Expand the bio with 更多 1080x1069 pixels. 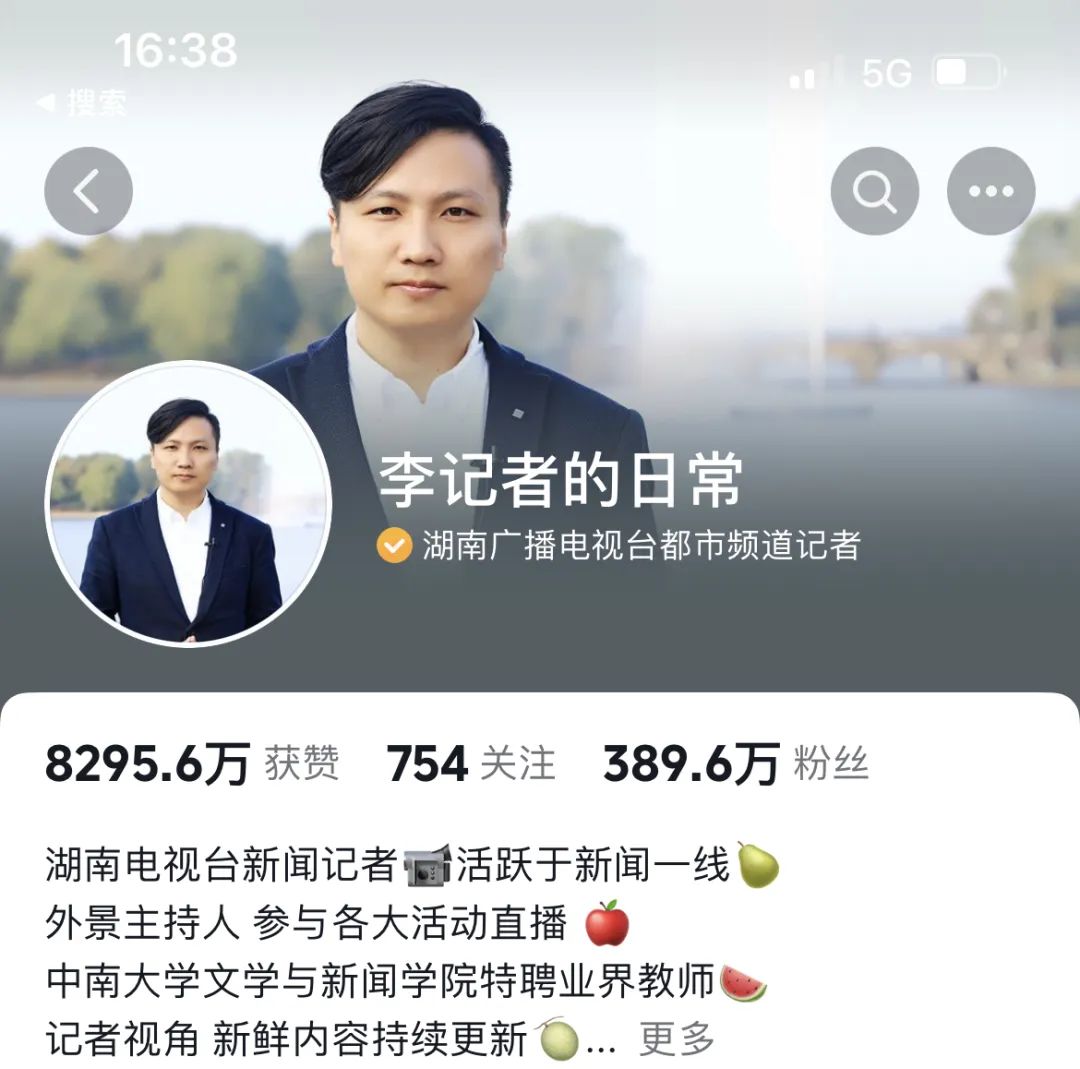pyautogui.click(x=677, y=1039)
